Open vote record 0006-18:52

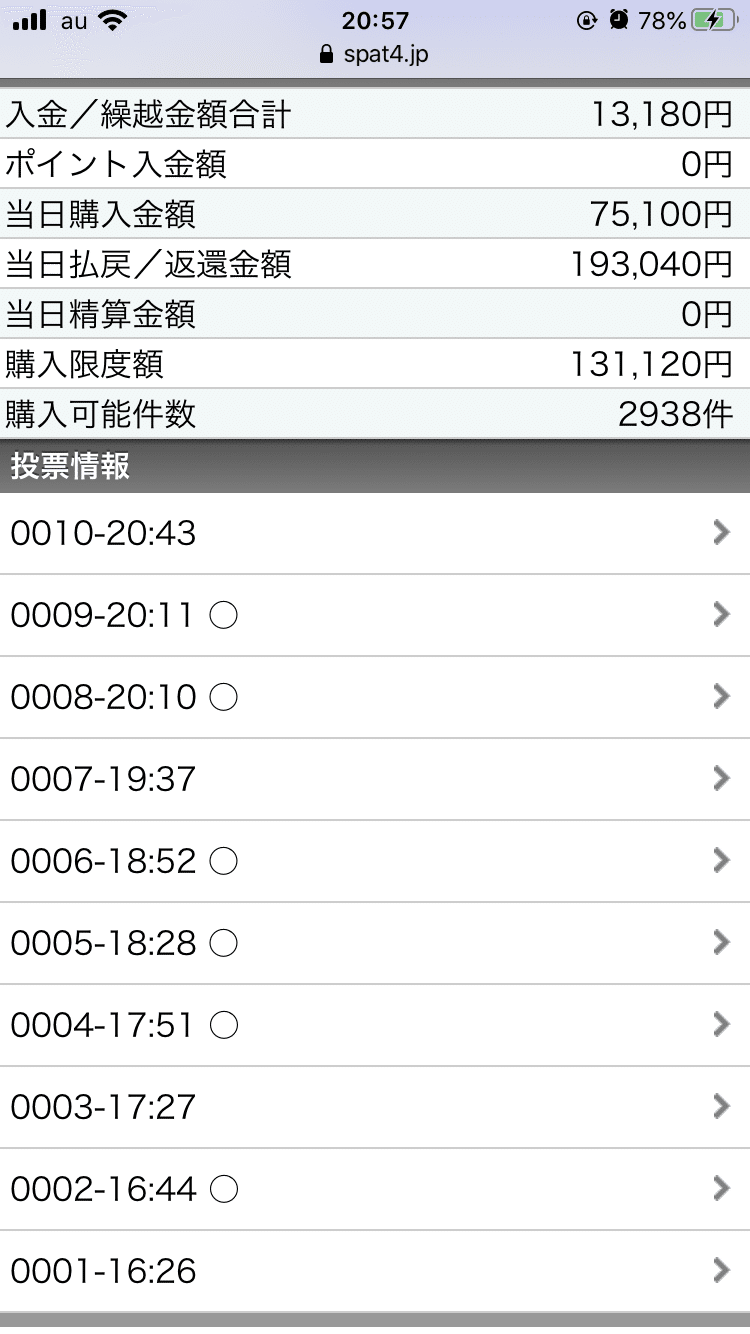375,861
